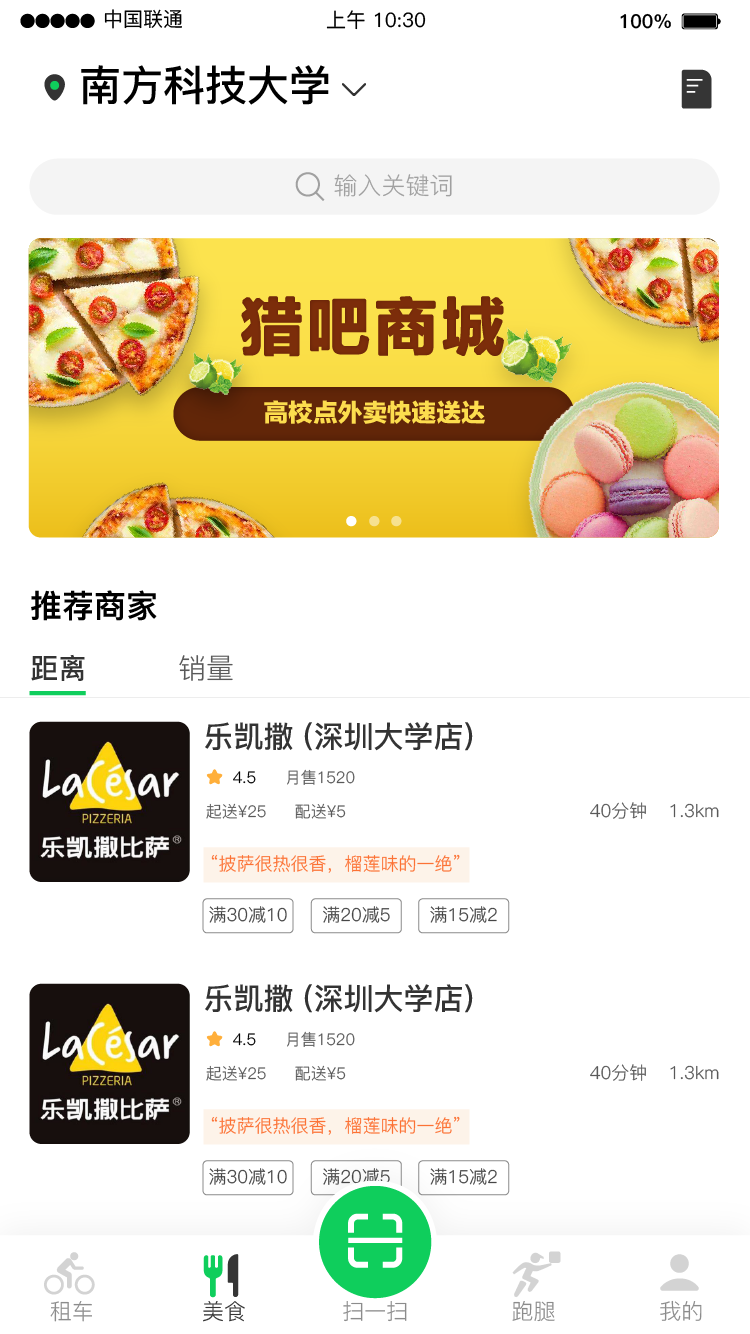Launch the 扫一扫 scanner button
This screenshot has height=1334, width=750.
[x=375, y=1243]
